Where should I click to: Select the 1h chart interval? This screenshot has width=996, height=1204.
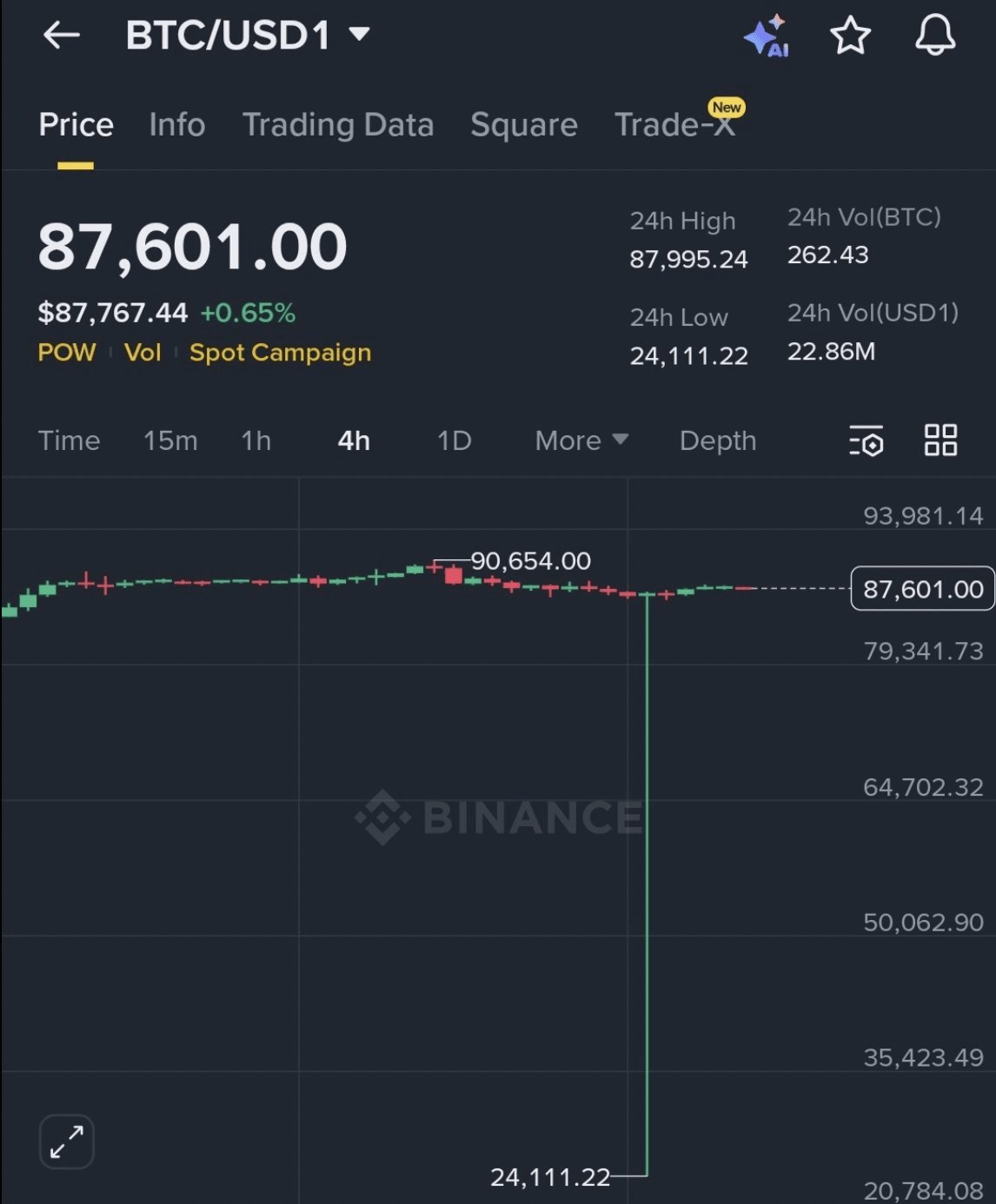pyautogui.click(x=256, y=441)
